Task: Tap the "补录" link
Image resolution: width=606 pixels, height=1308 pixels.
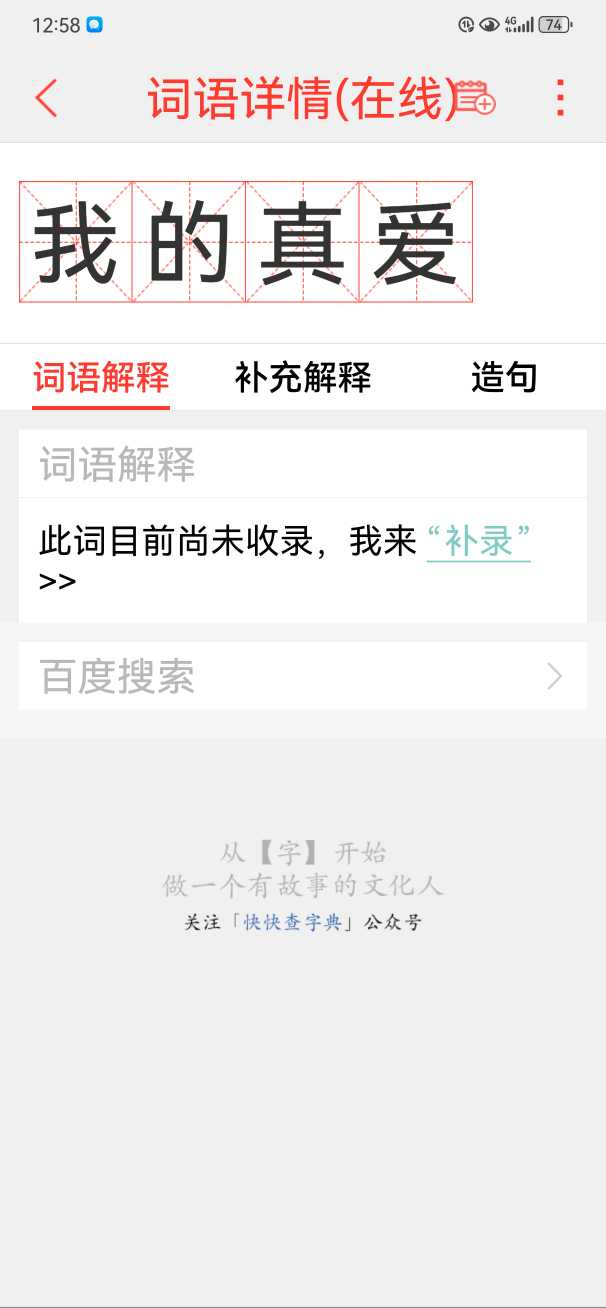Action: pyautogui.click(x=479, y=542)
